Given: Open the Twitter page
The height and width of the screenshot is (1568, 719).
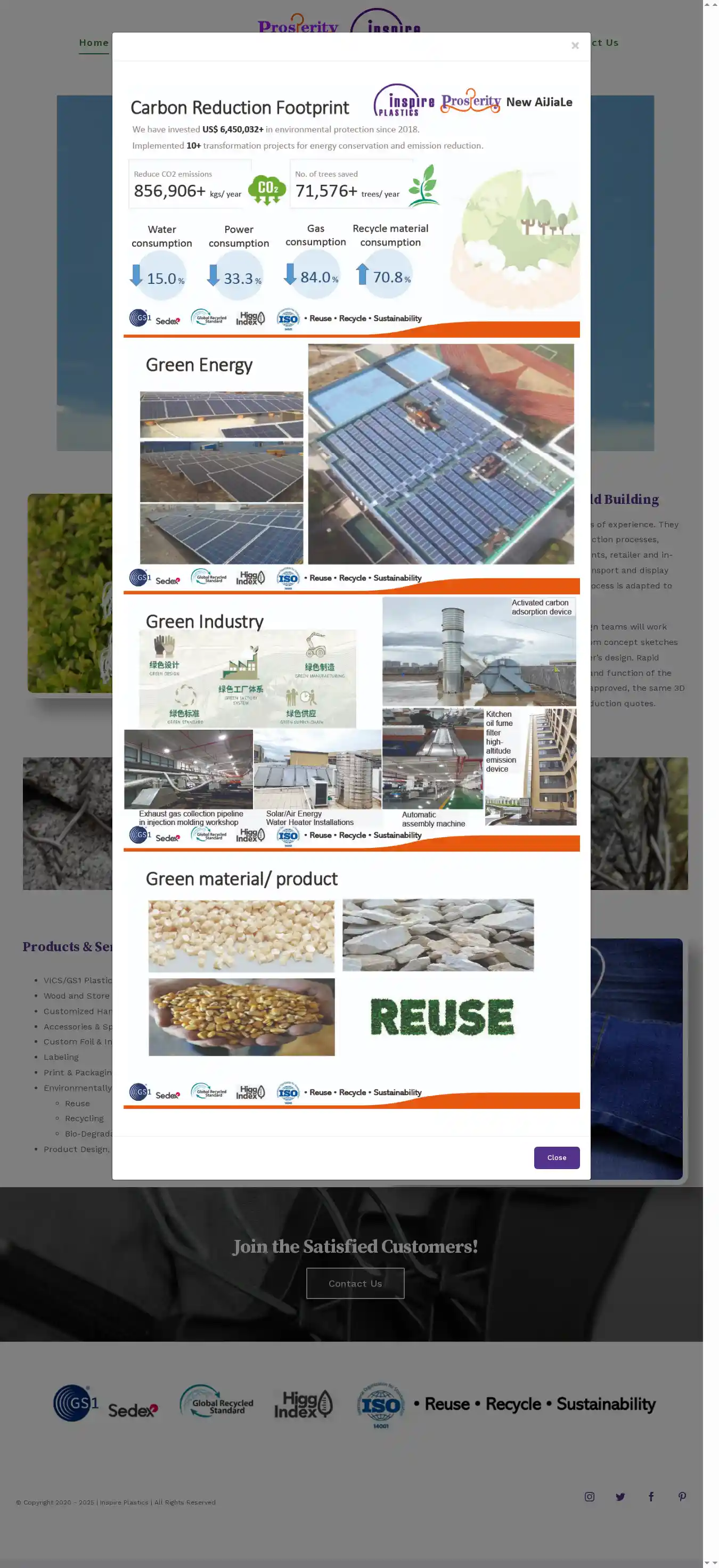Looking at the screenshot, I should coord(620,1496).
